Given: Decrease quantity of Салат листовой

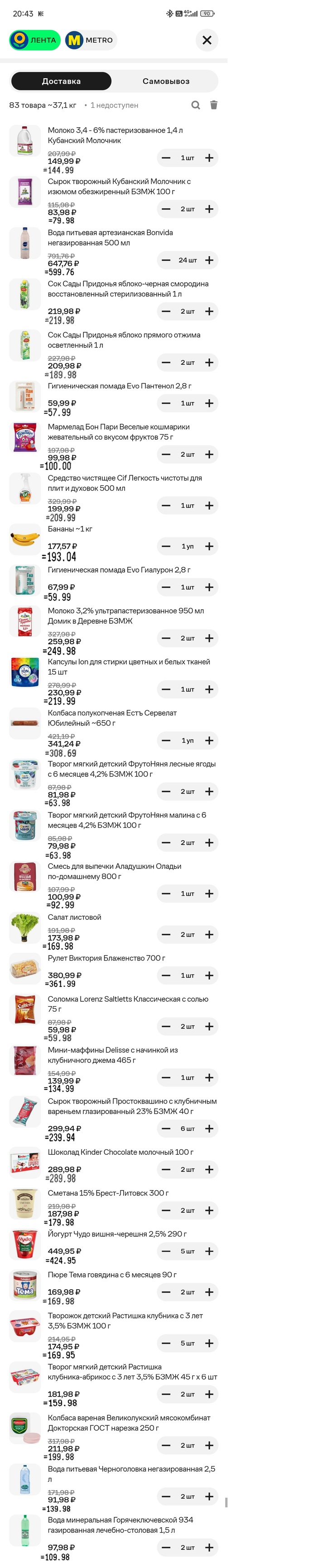Looking at the screenshot, I should [166, 935].
